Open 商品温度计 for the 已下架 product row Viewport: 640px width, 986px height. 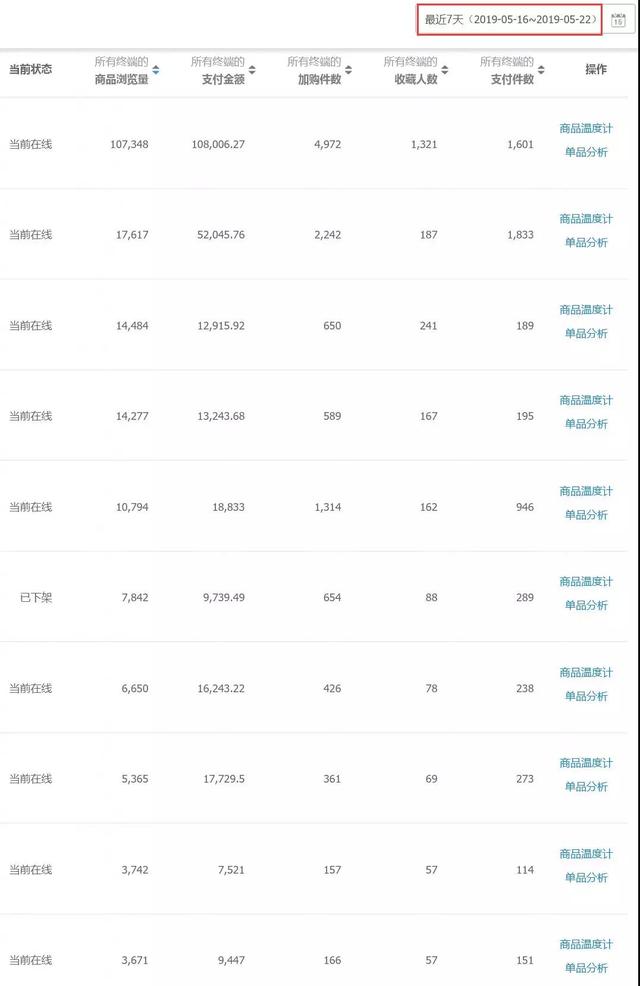pyautogui.click(x=586, y=581)
